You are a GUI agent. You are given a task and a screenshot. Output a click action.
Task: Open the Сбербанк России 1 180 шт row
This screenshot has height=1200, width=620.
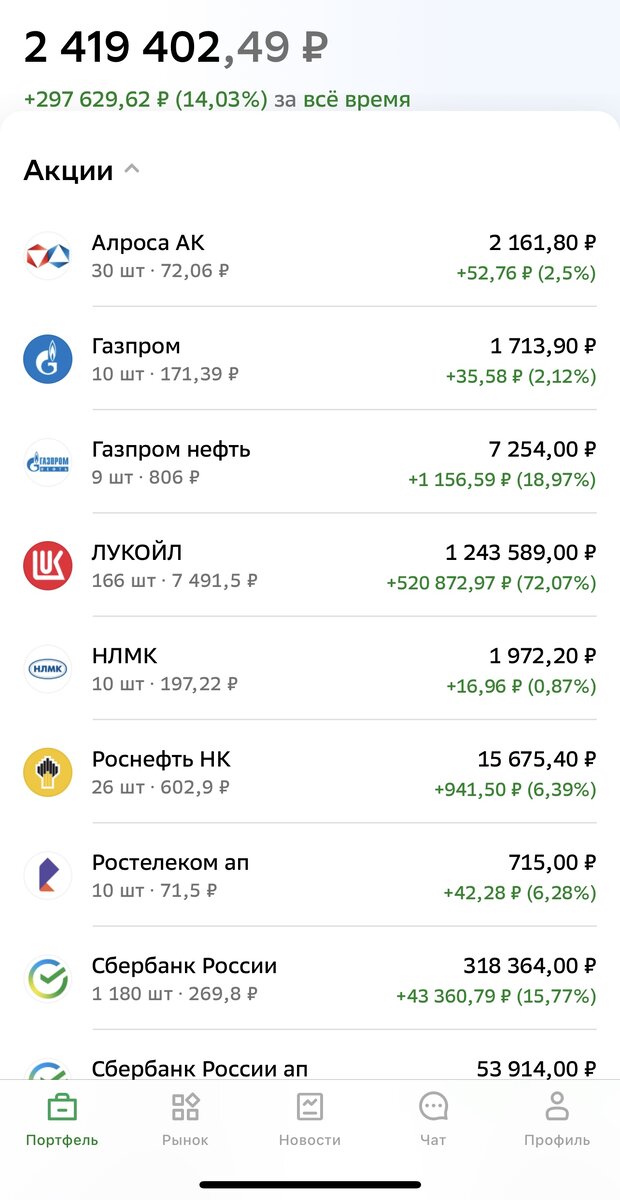[310, 979]
